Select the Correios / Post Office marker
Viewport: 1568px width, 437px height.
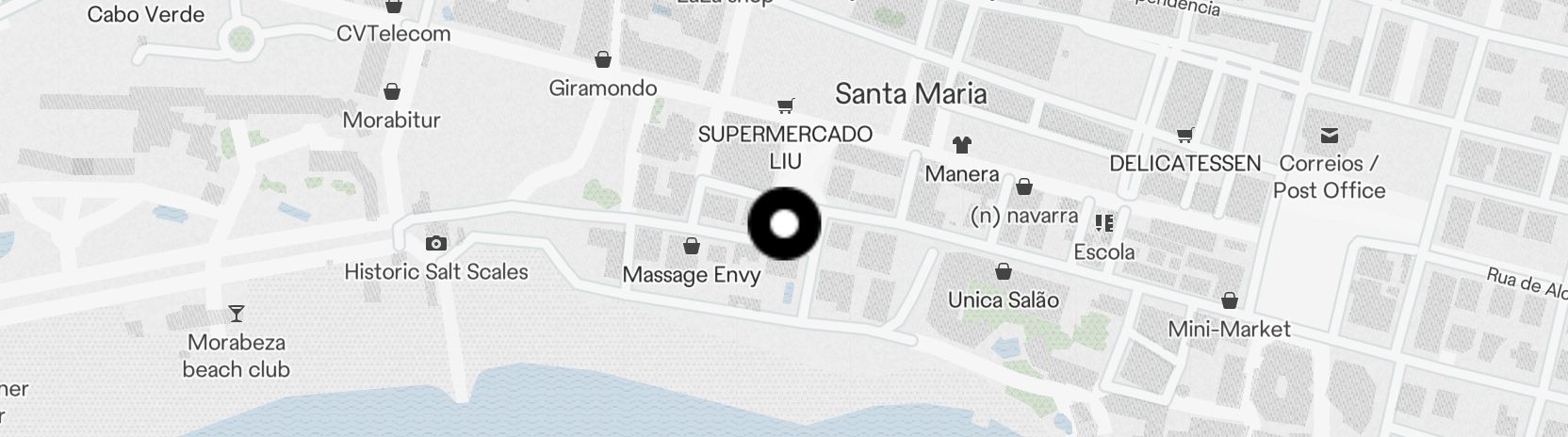1329,136
